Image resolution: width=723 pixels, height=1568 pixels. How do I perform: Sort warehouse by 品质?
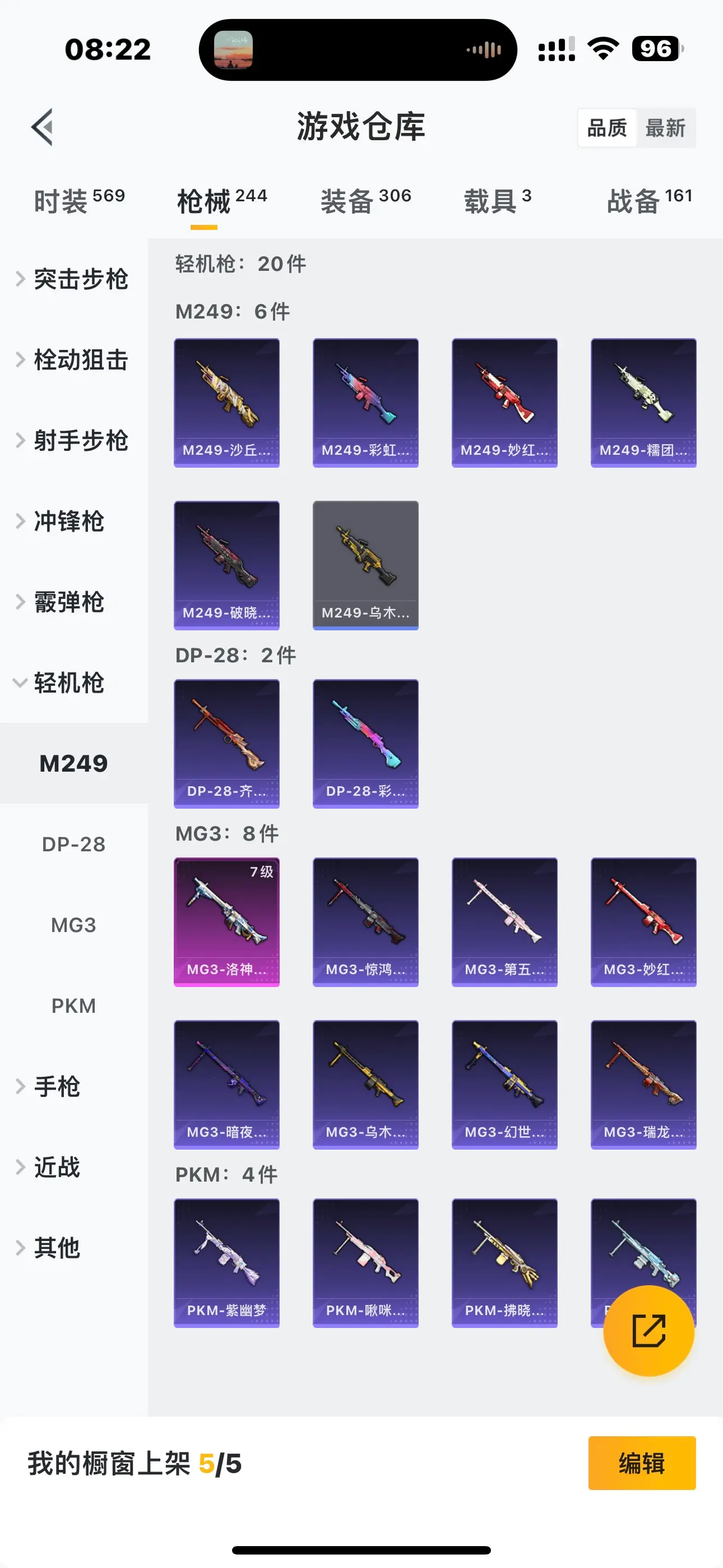click(607, 128)
